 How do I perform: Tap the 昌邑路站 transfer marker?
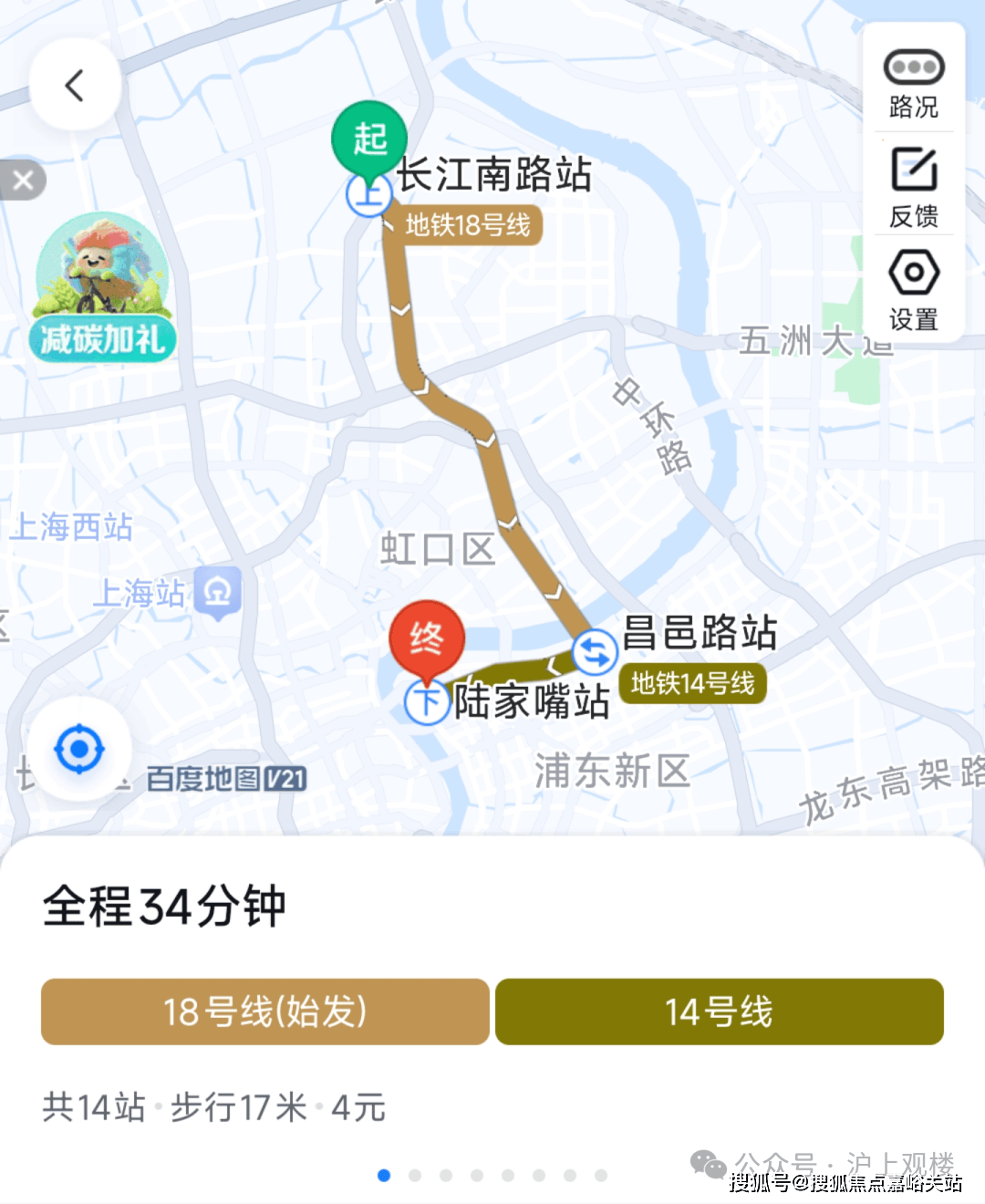coord(595,652)
